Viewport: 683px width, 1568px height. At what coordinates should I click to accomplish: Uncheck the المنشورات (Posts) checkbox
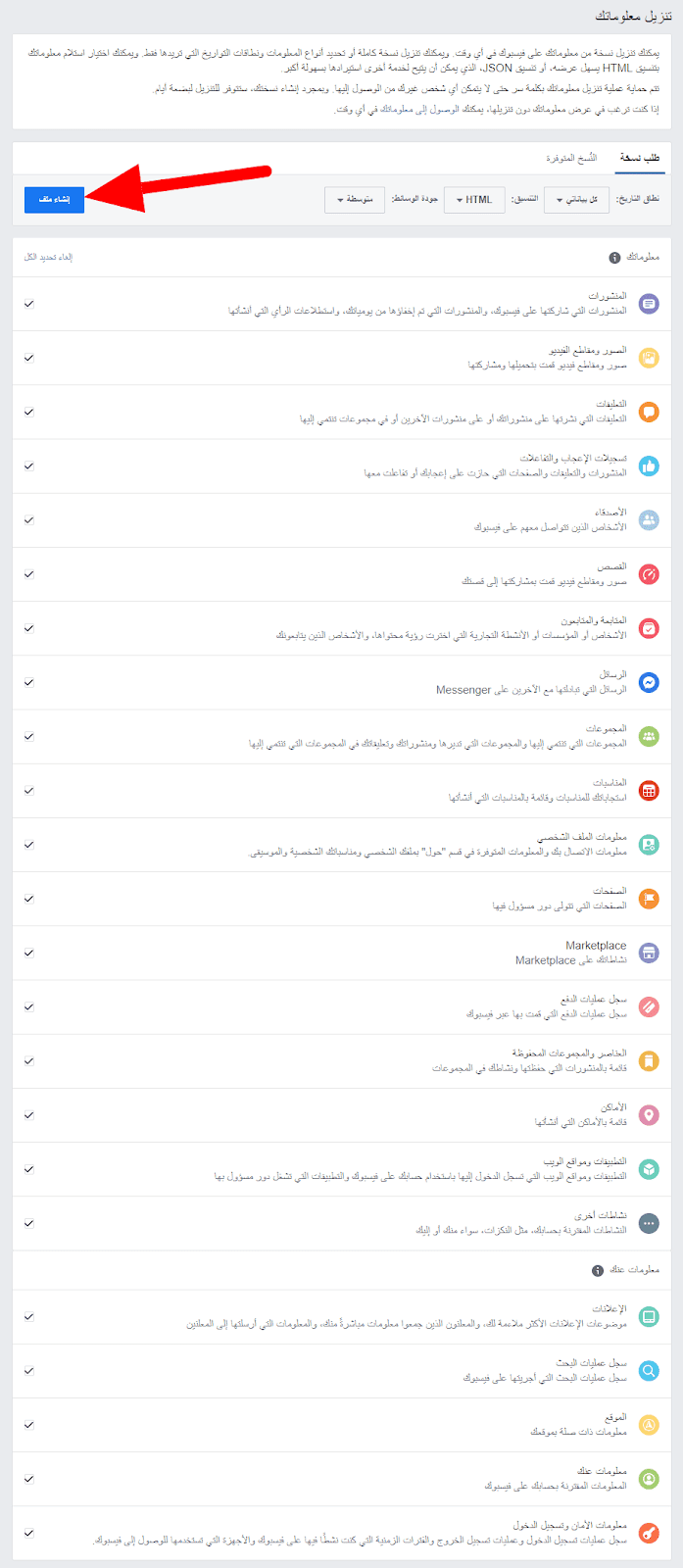[x=29, y=304]
